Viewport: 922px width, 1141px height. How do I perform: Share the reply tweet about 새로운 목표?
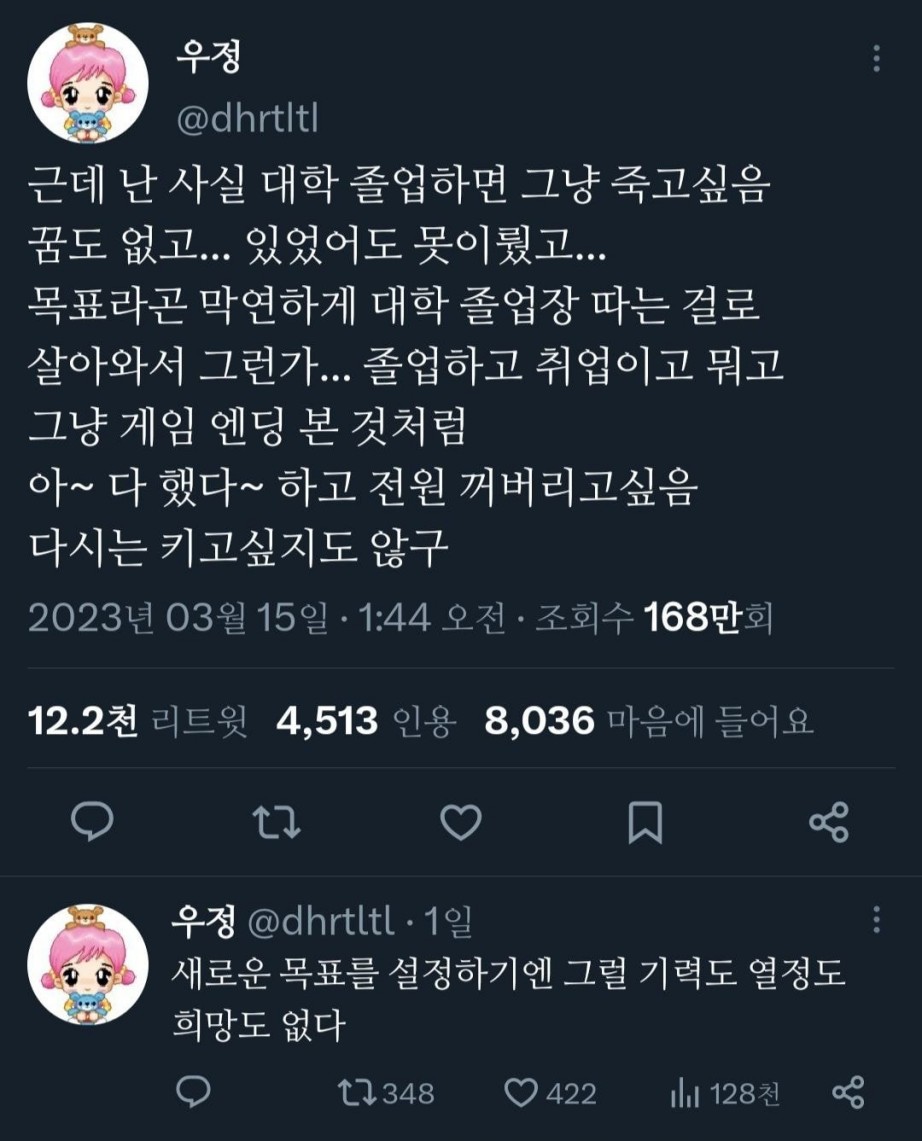848,1093
